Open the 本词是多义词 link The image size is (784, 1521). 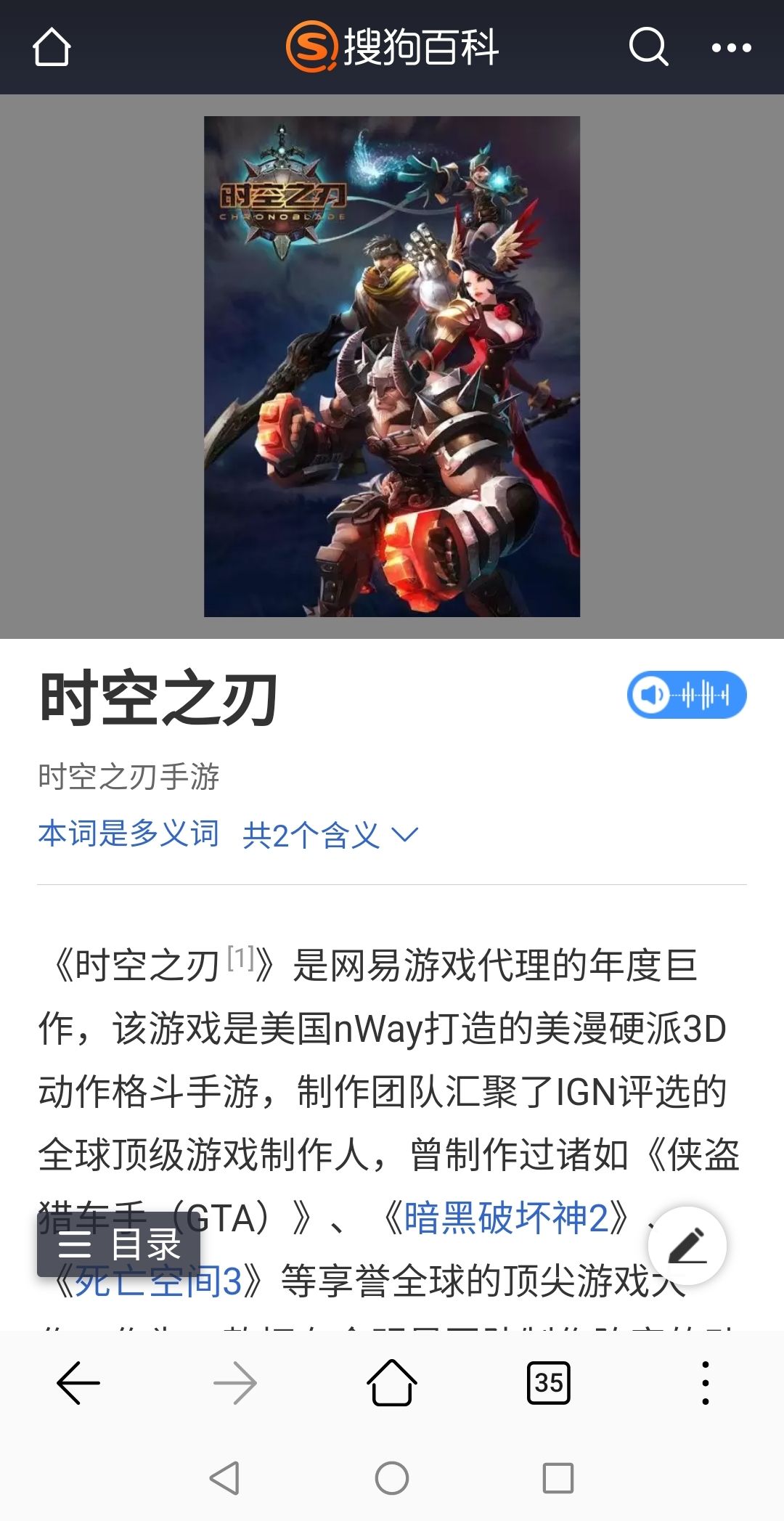click(128, 833)
